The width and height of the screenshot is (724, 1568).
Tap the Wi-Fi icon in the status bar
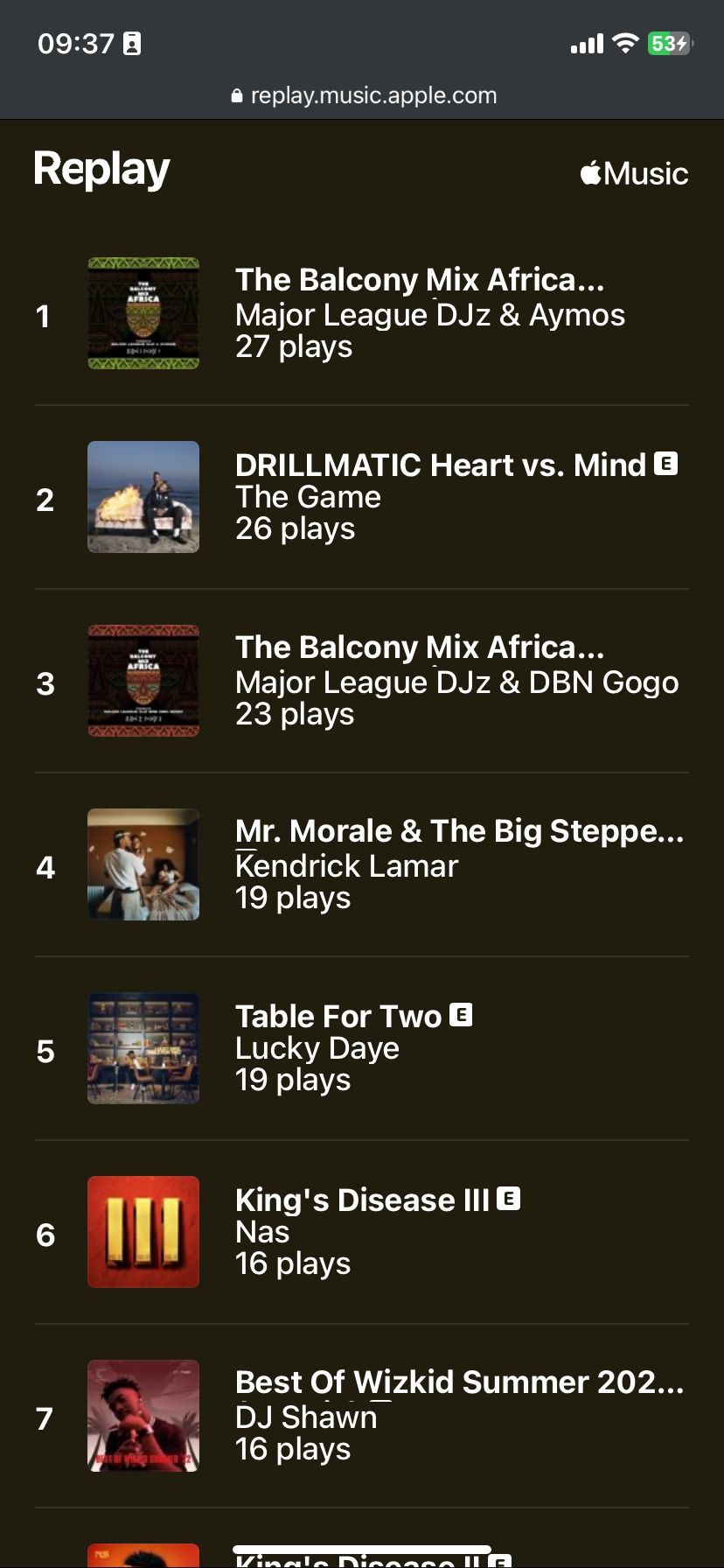624,43
